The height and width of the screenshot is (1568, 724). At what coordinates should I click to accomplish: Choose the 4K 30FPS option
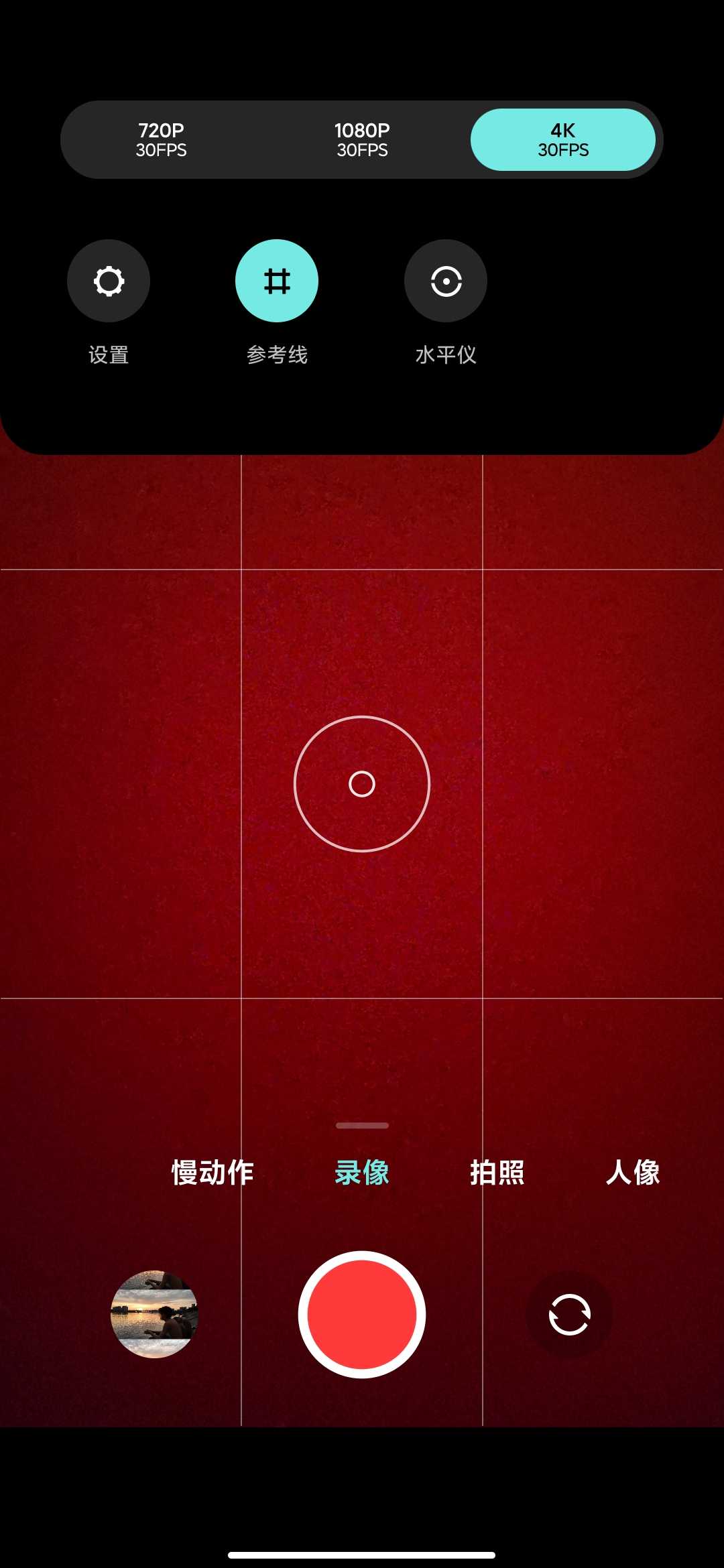tap(563, 139)
